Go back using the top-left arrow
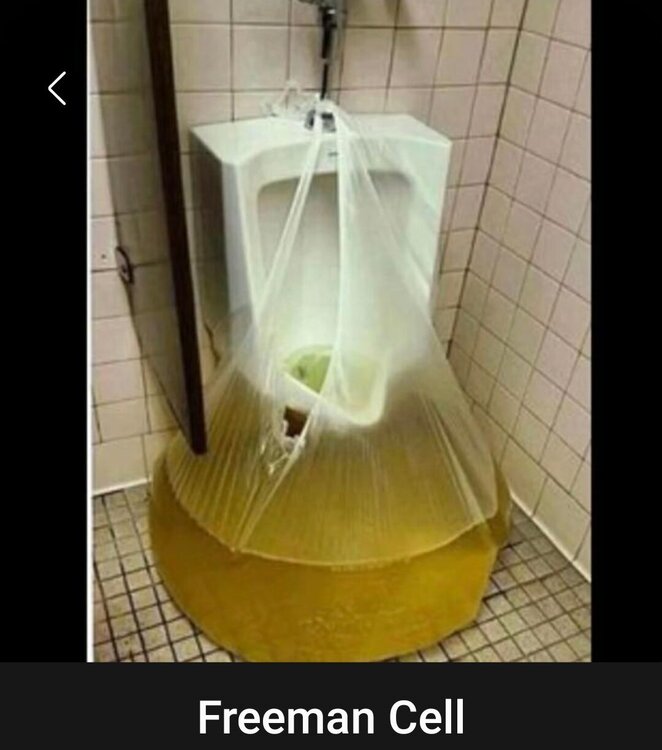662x750 pixels. (x=57, y=88)
